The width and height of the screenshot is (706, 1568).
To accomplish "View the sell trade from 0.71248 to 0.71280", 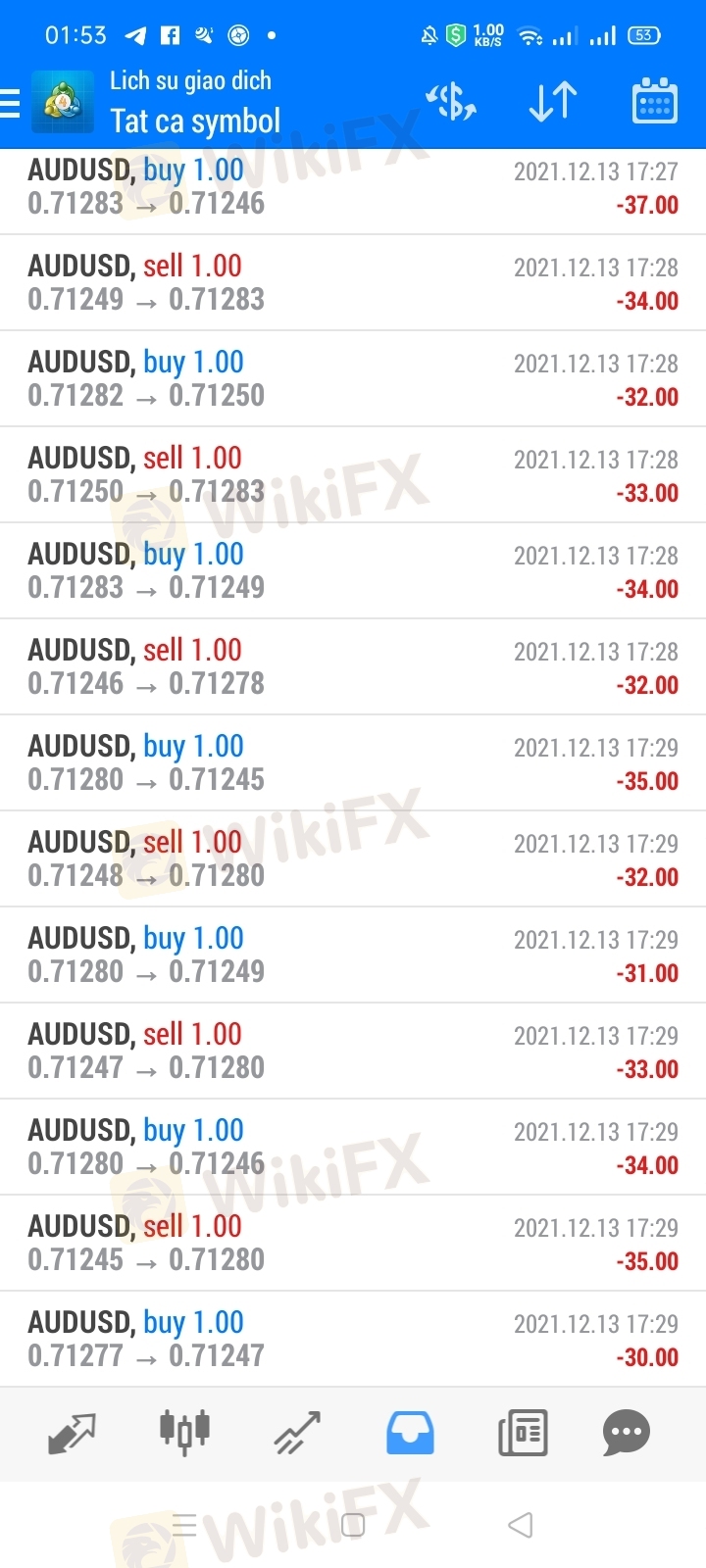I will pos(353,859).
